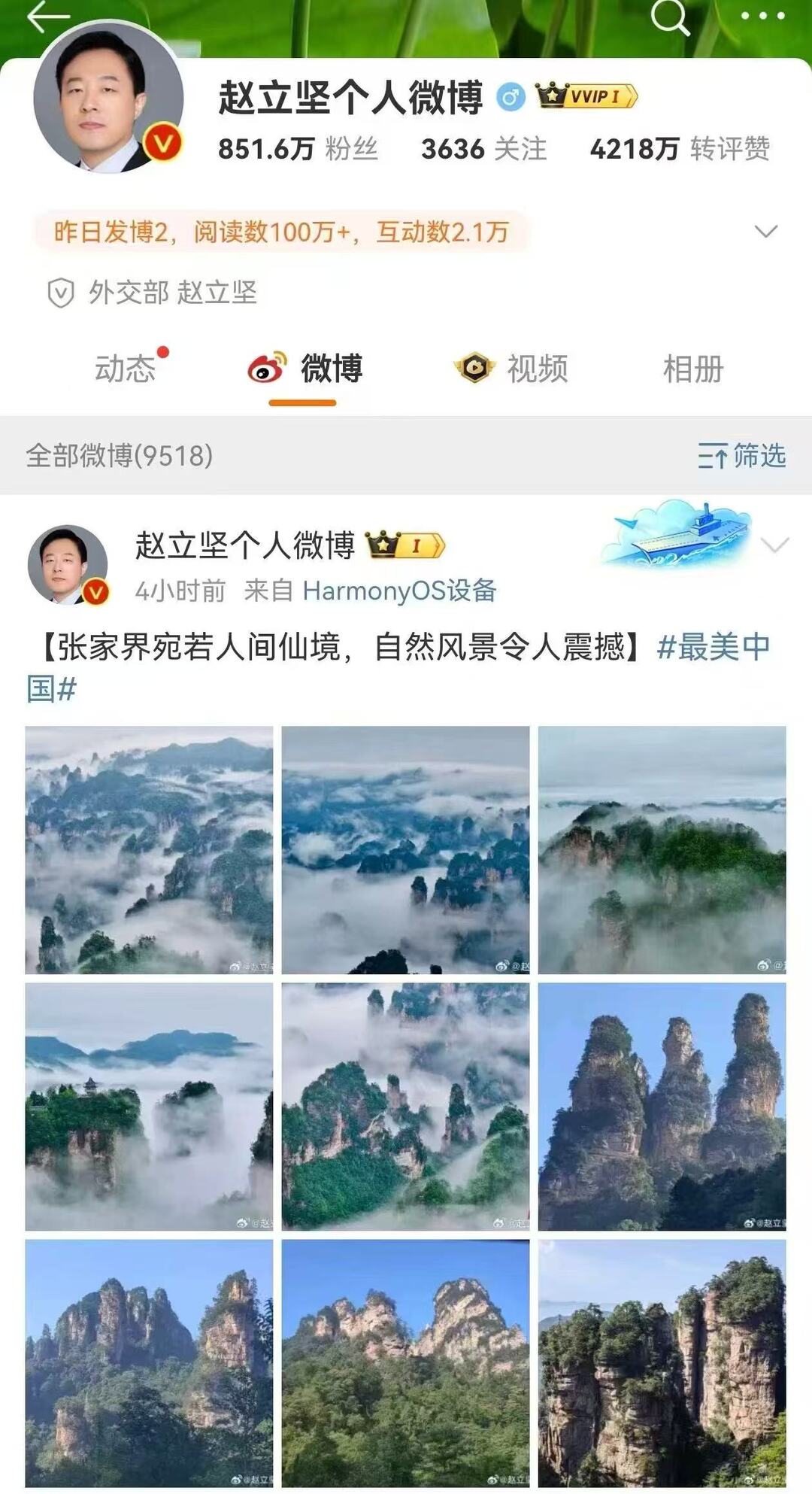The height and width of the screenshot is (1494, 812).
Task: Expand the 昨日发博 stats banner
Action: click(765, 231)
